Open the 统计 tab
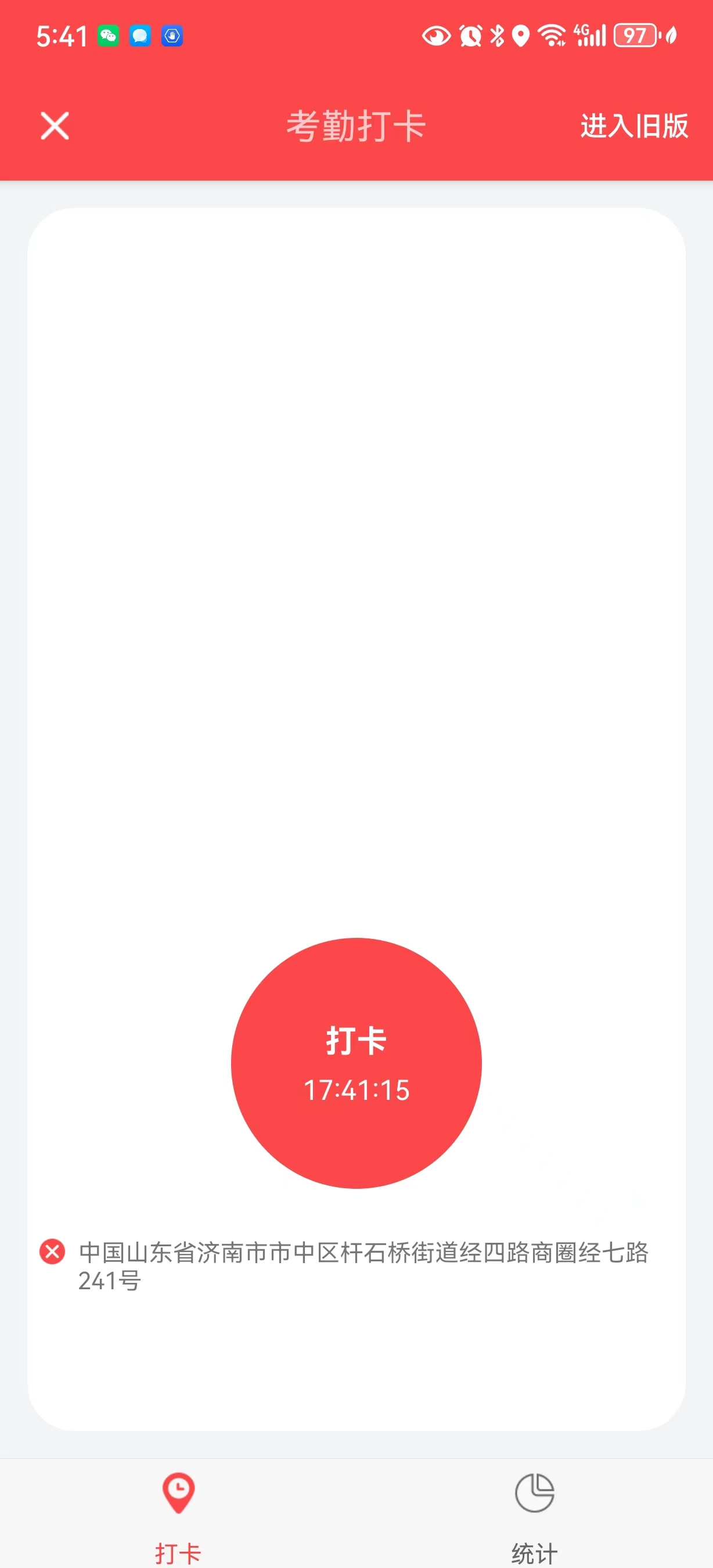 tap(534, 1516)
